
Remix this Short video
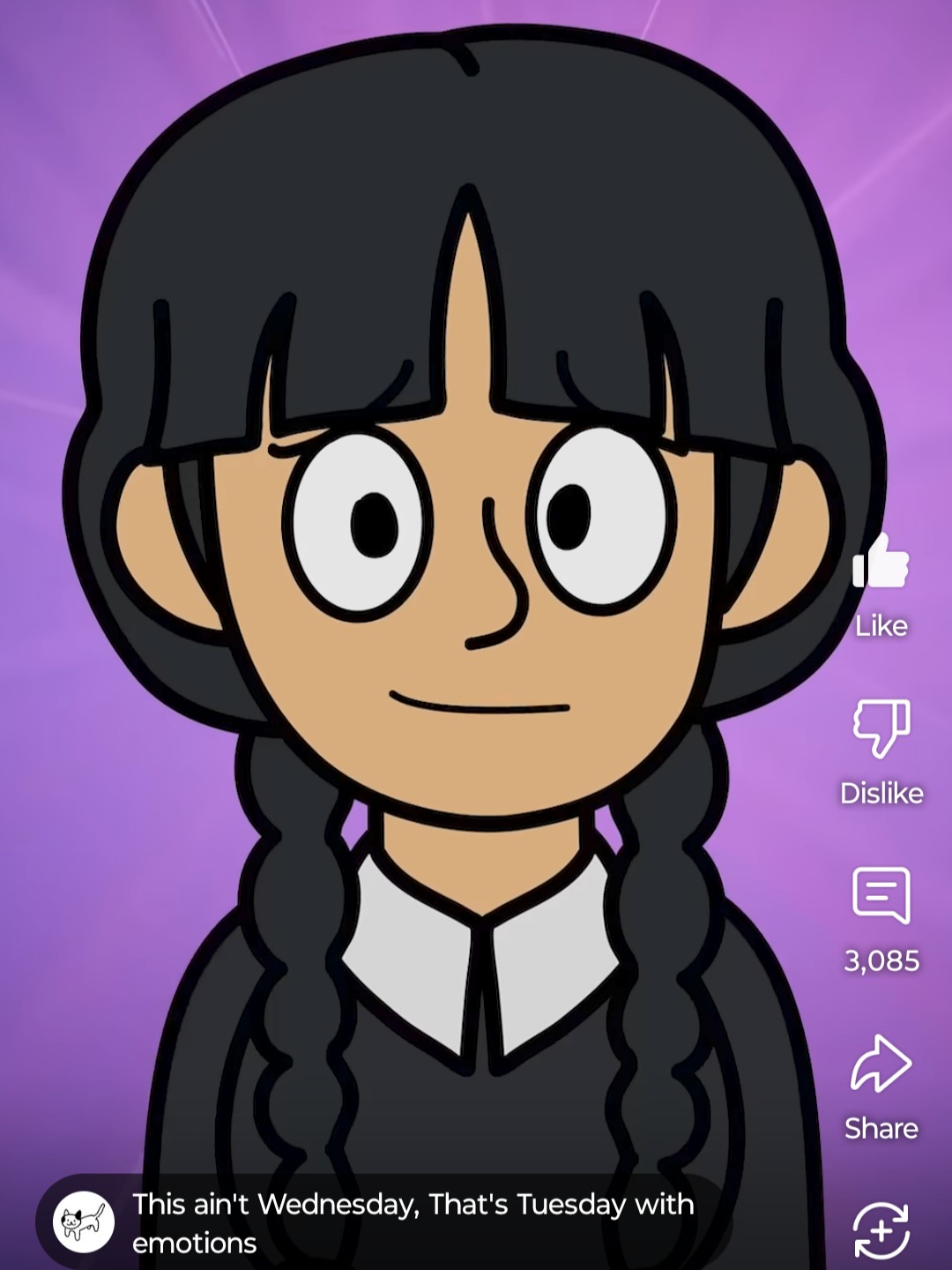tap(881, 1229)
